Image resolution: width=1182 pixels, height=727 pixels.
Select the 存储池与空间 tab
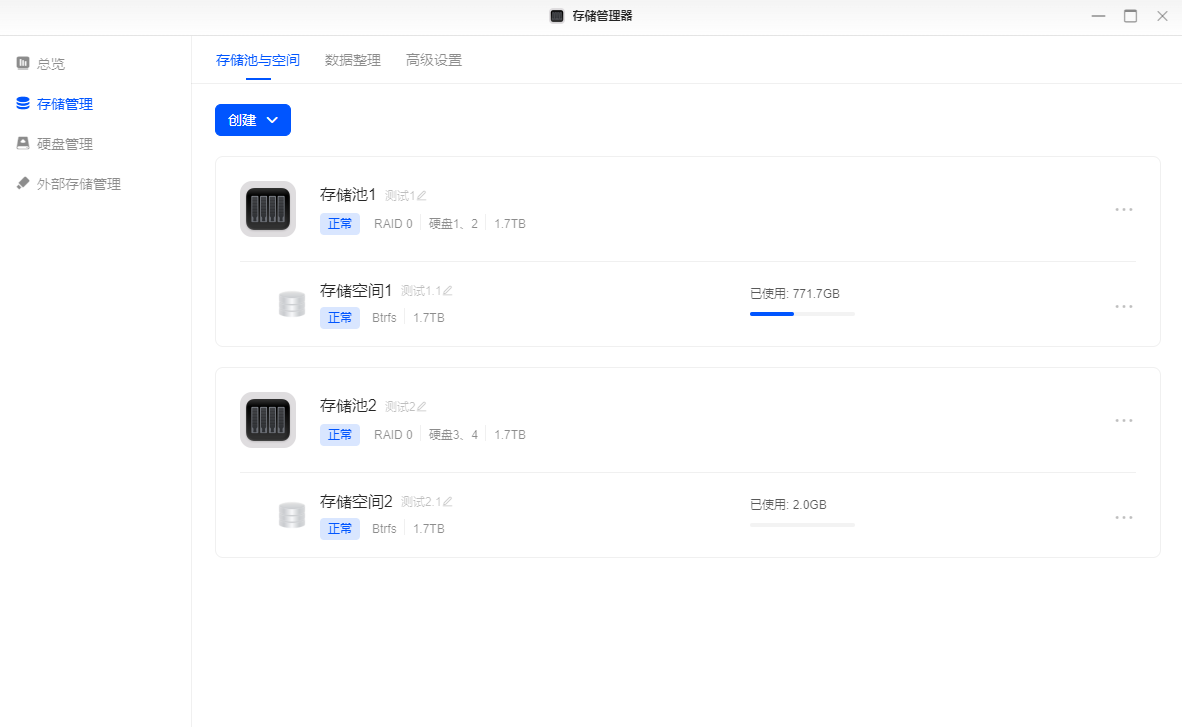pyautogui.click(x=258, y=60)
